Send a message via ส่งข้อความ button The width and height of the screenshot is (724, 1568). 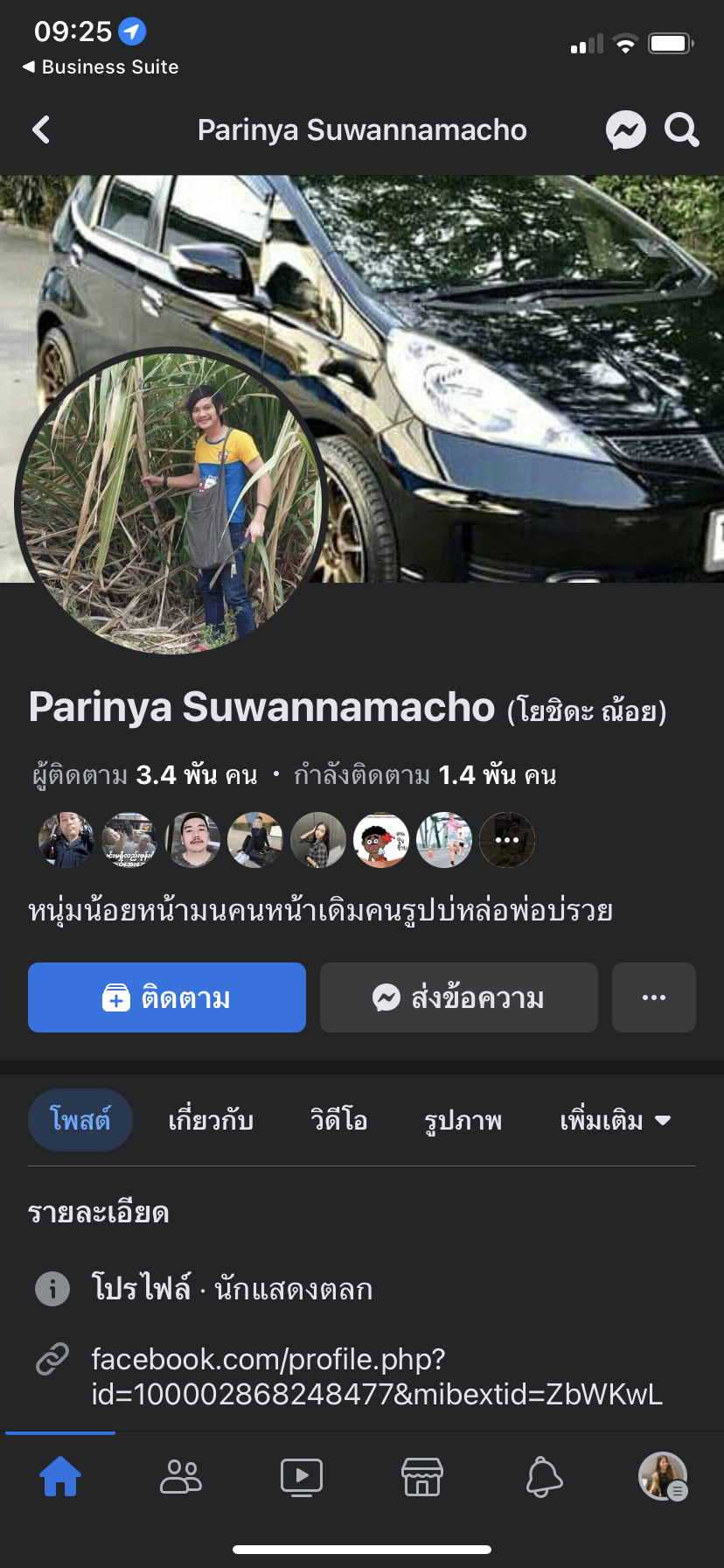[x=458, y=997]
